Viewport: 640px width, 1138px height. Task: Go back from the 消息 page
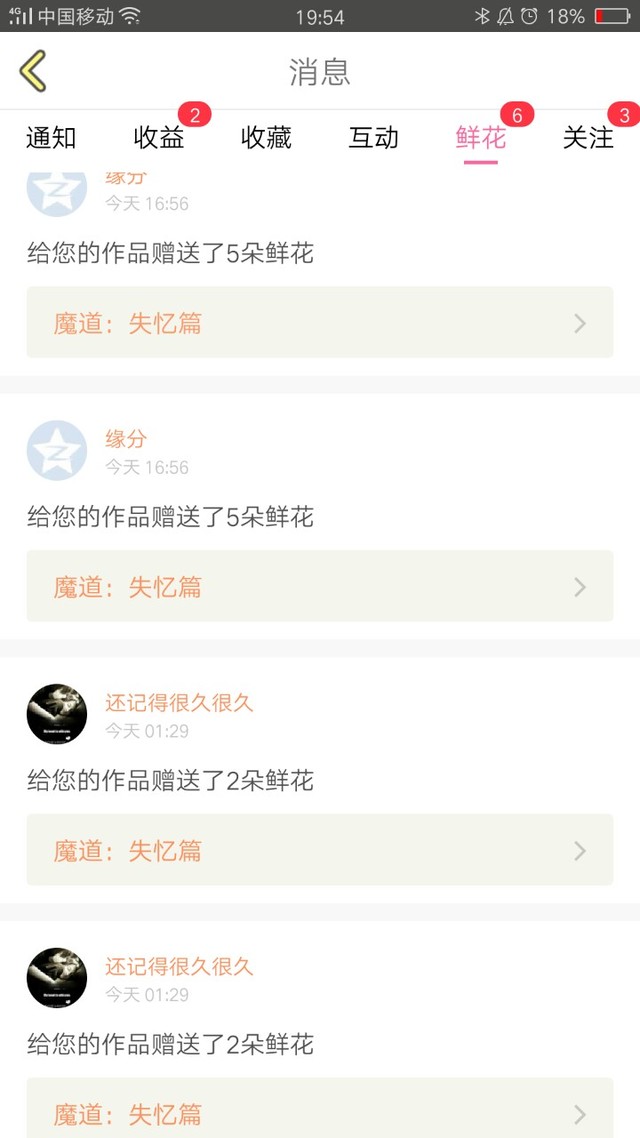[x=33, y=71]
